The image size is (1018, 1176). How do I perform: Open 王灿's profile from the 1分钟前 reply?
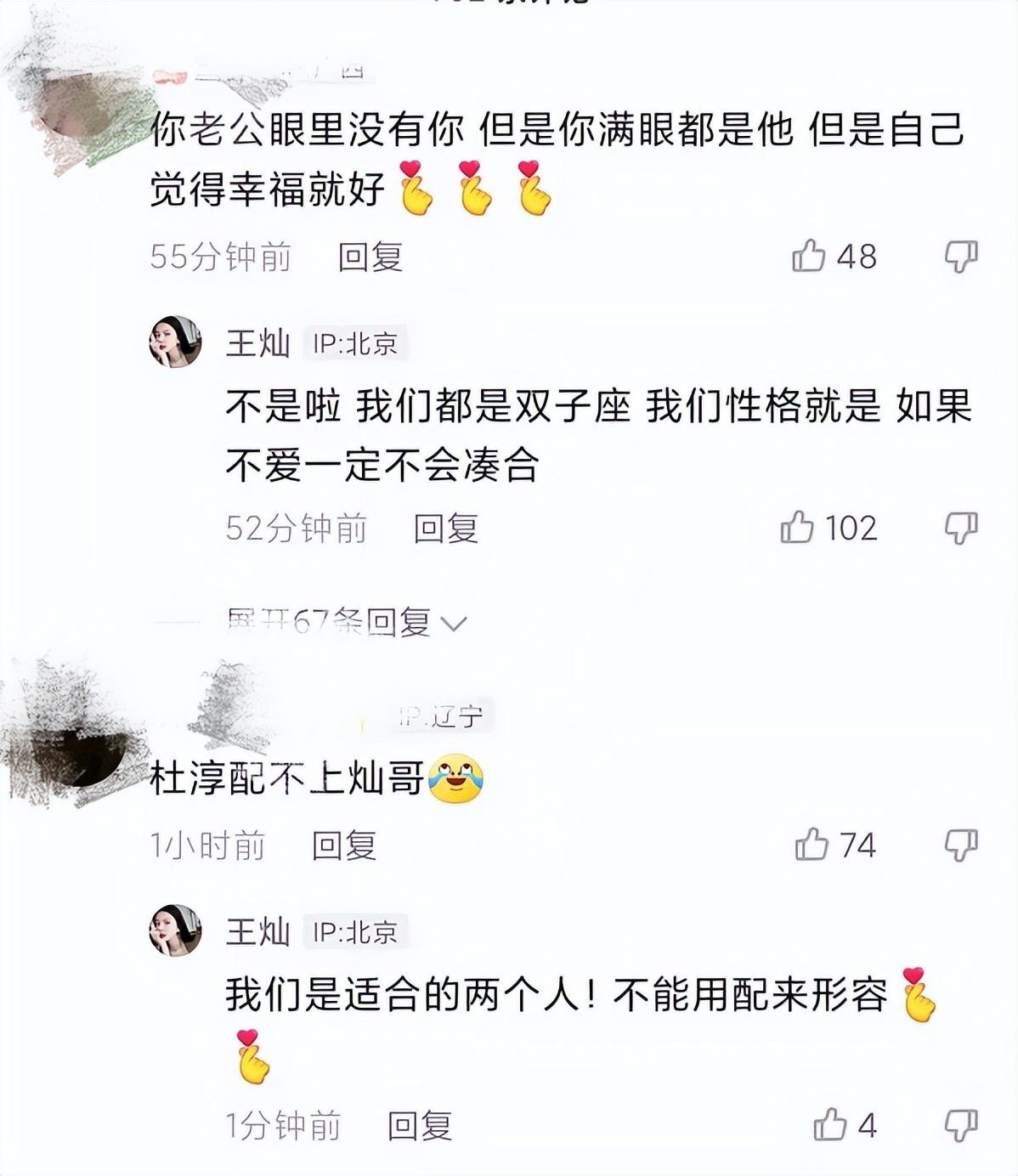tap(175, 930)
